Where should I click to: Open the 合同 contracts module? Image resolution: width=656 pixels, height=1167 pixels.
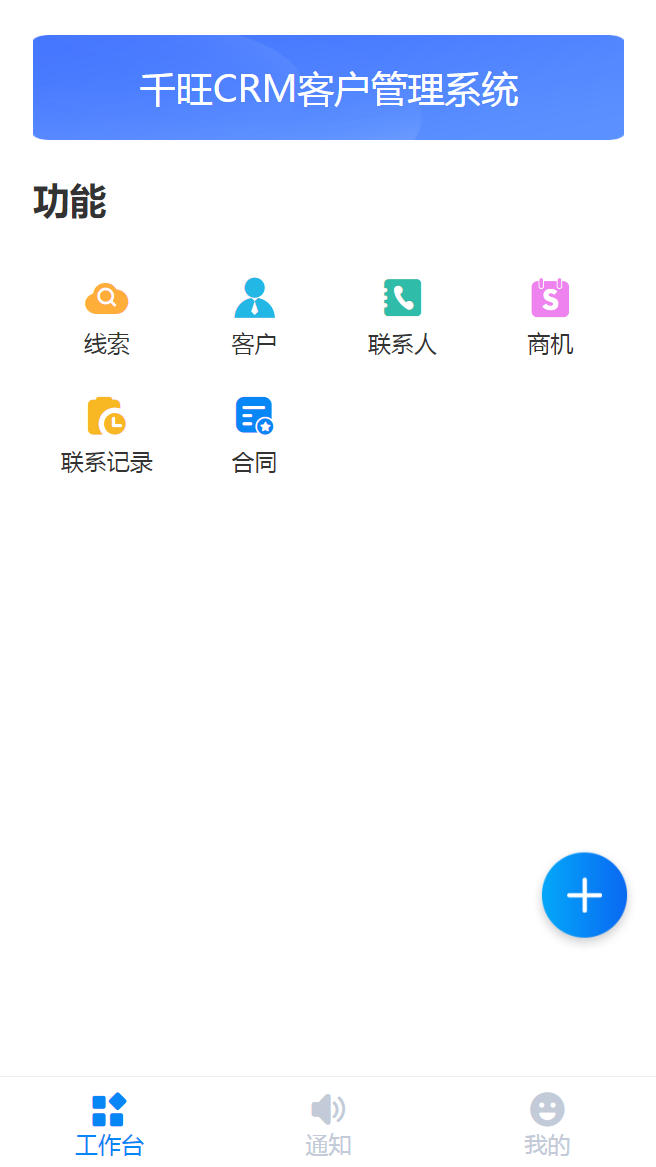pyautogui.click(x=254, y=435)
